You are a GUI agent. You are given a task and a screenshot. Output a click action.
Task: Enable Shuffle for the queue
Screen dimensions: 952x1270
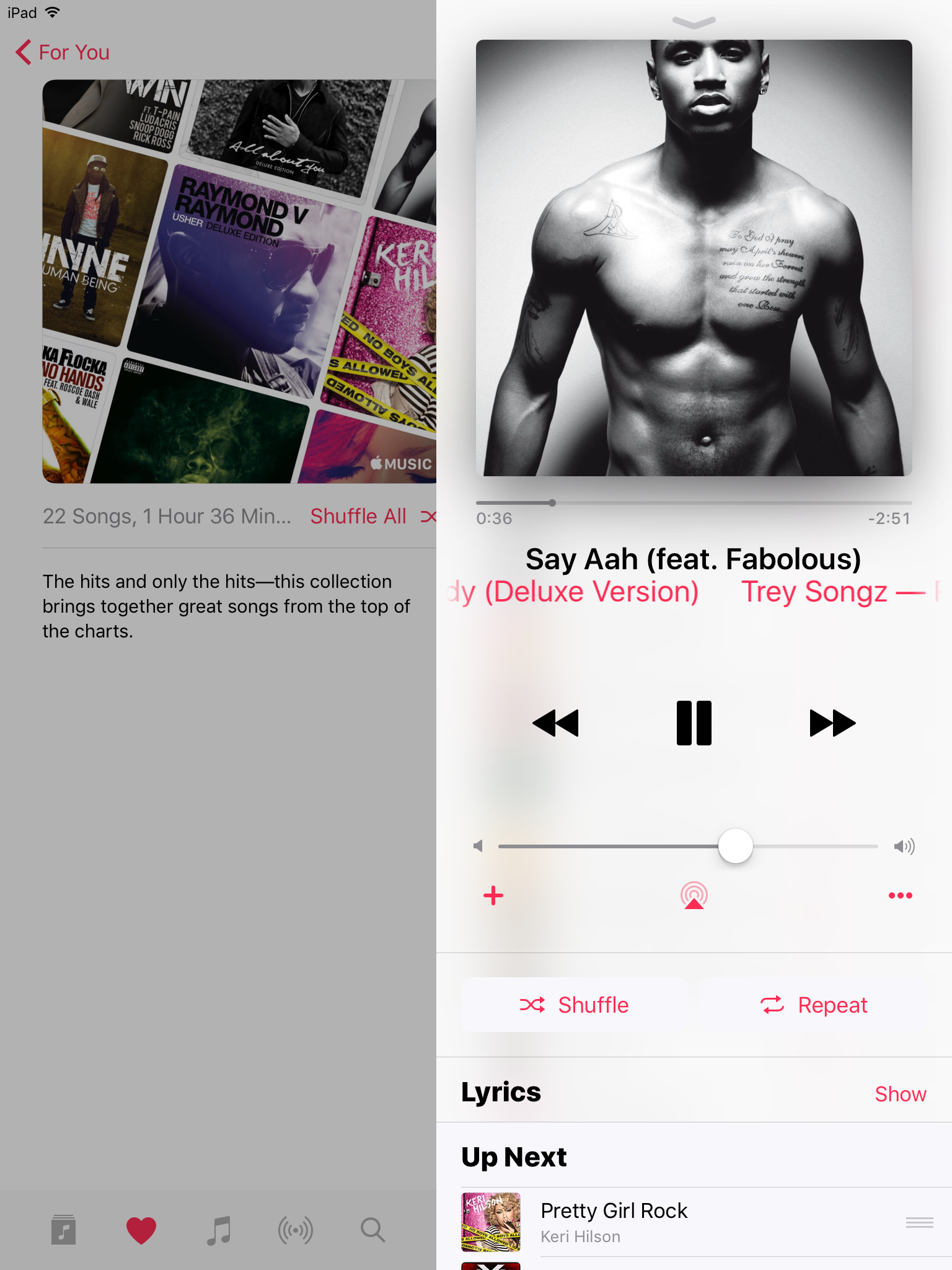pyautogui.click(x=575, y=1005)
